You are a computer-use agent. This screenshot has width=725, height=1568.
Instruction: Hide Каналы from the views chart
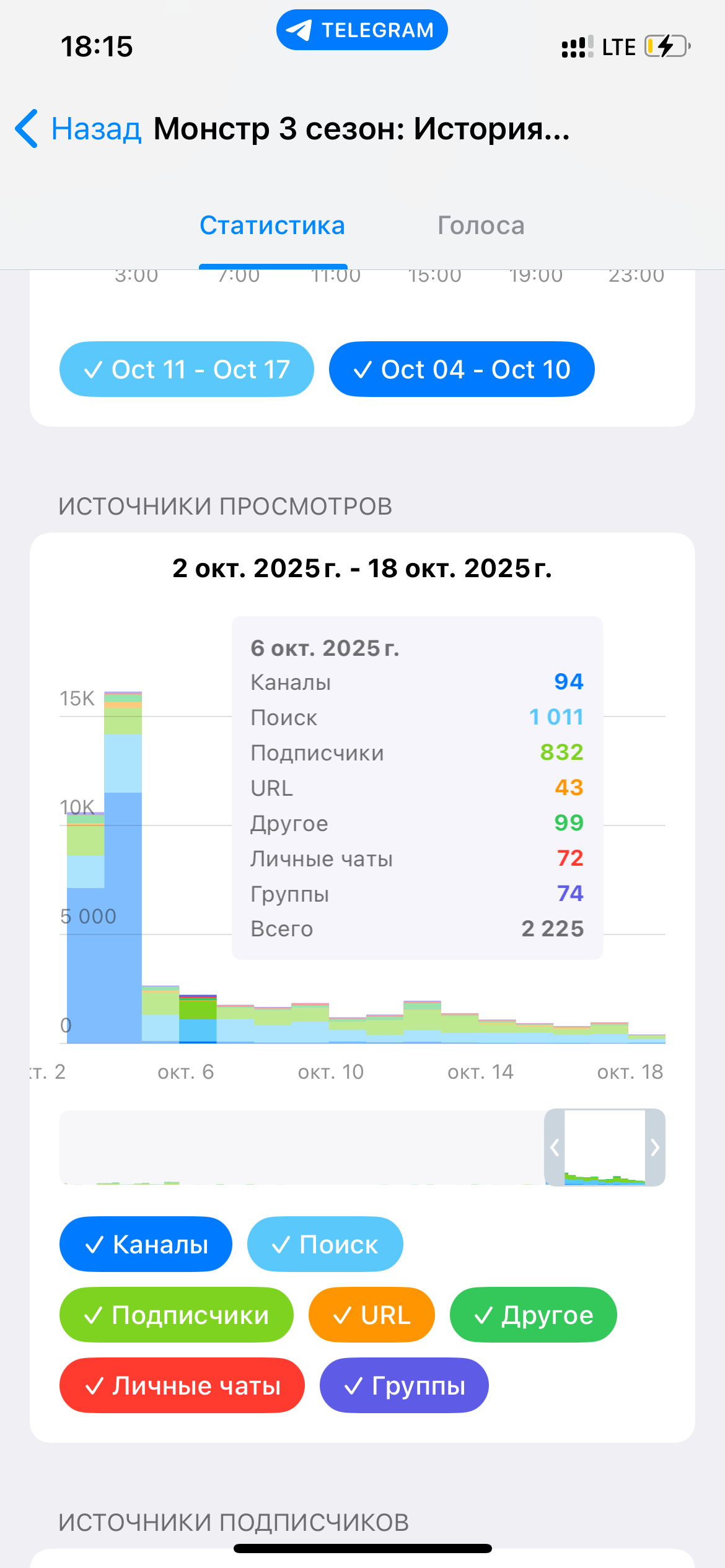(146, 1244)
